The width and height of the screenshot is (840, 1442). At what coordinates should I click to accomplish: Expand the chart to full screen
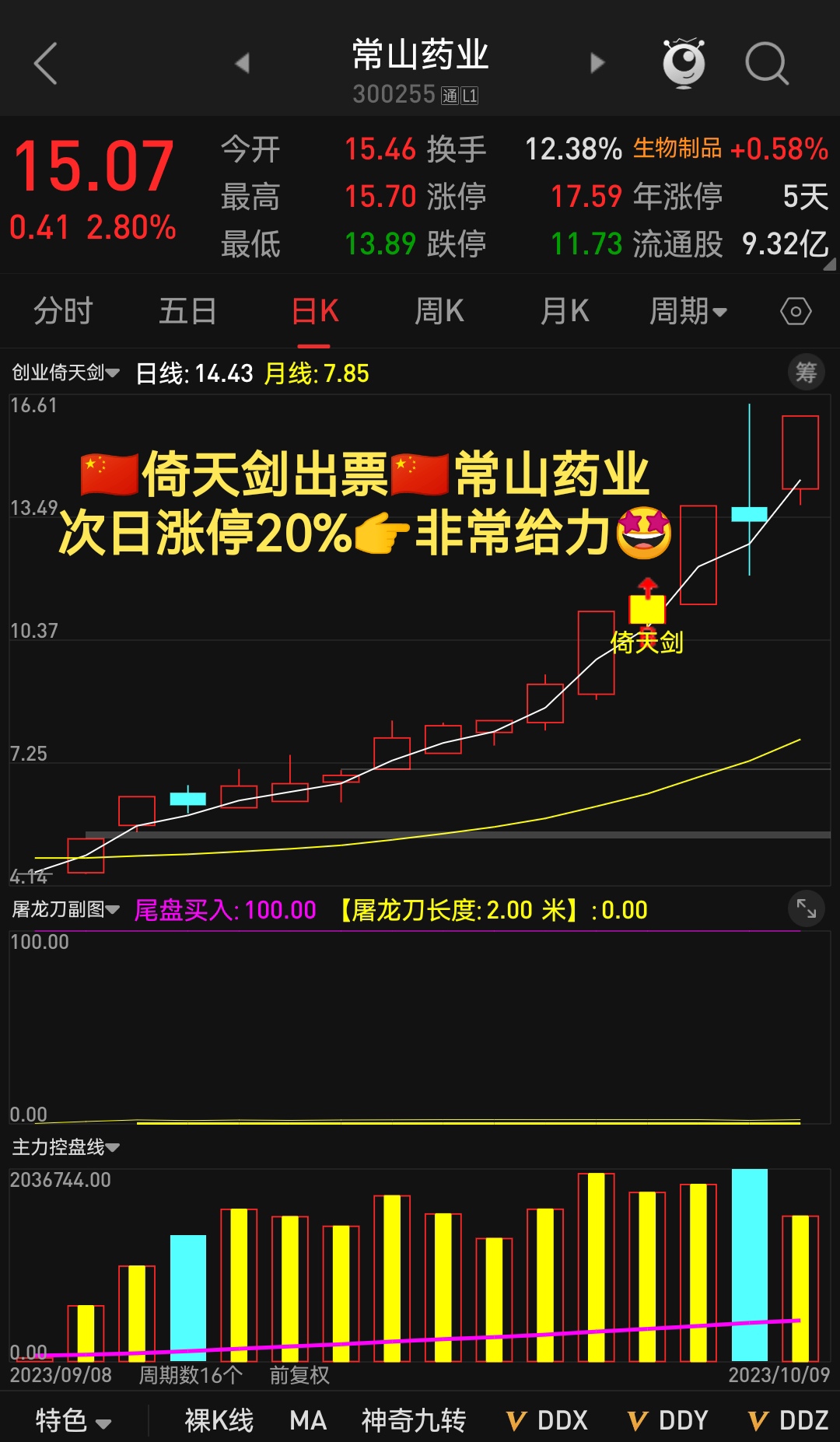(x=806, y=908)
